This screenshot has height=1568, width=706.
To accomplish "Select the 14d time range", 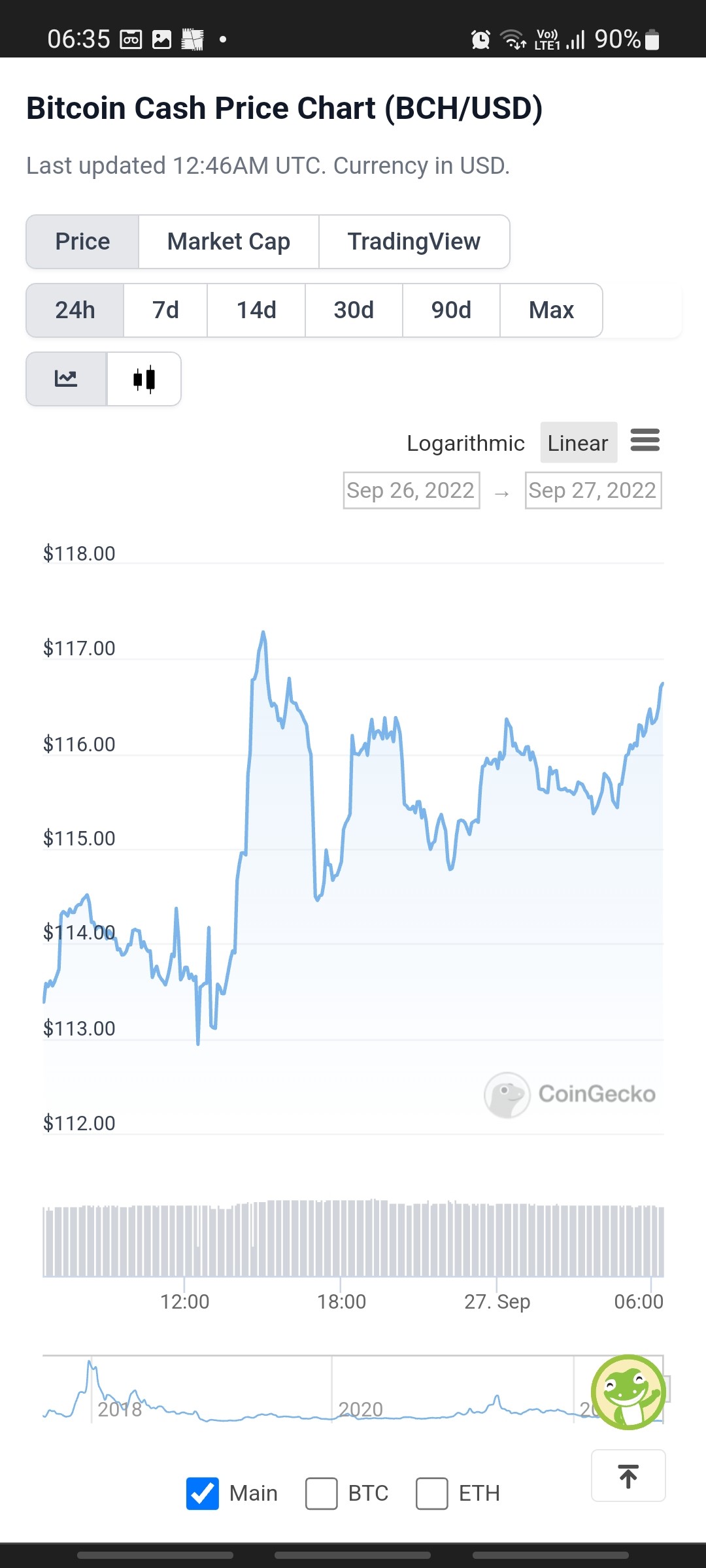I will (256, 310).
